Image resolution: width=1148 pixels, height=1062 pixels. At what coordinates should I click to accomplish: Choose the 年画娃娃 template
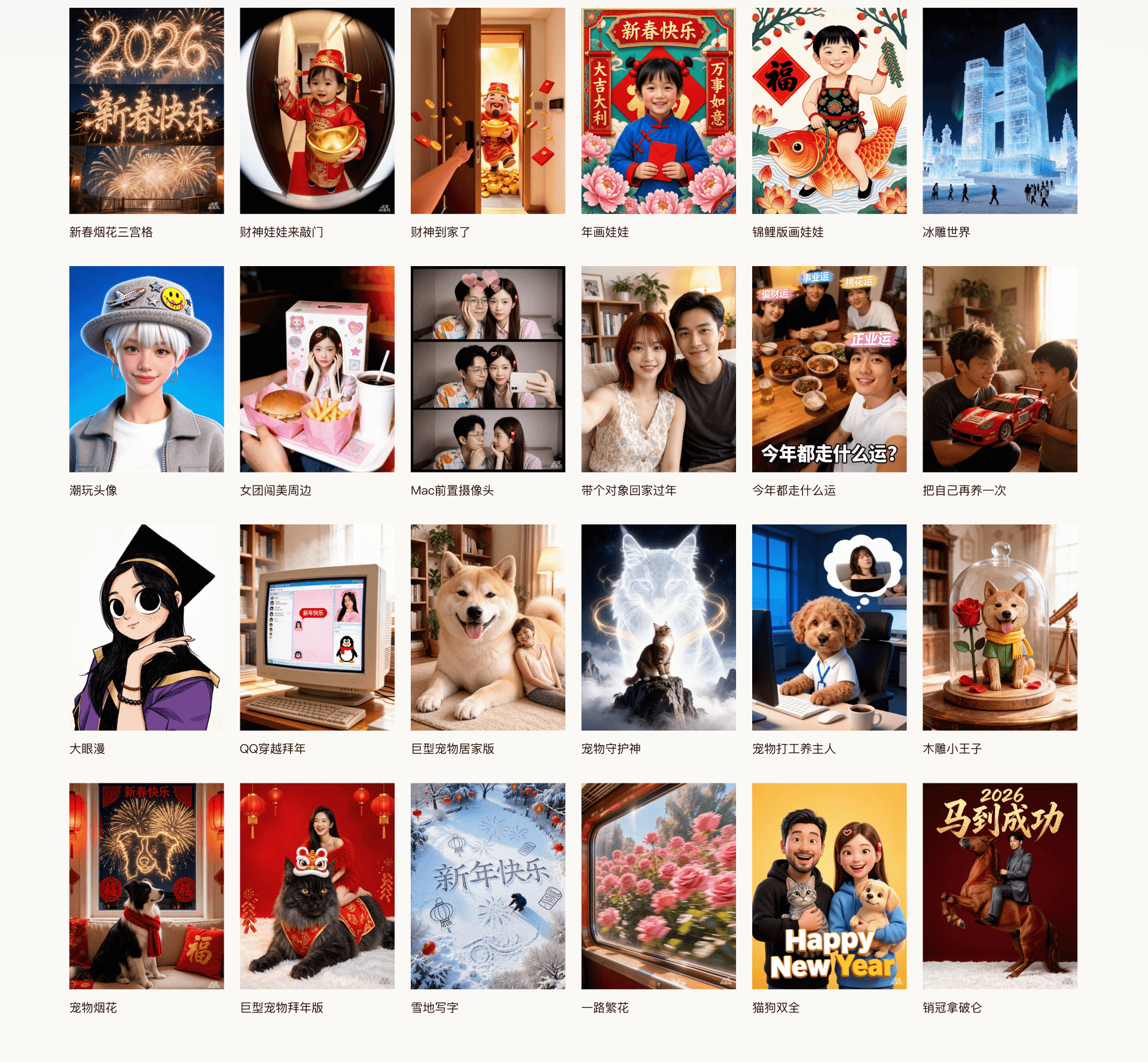coord(658,111)
